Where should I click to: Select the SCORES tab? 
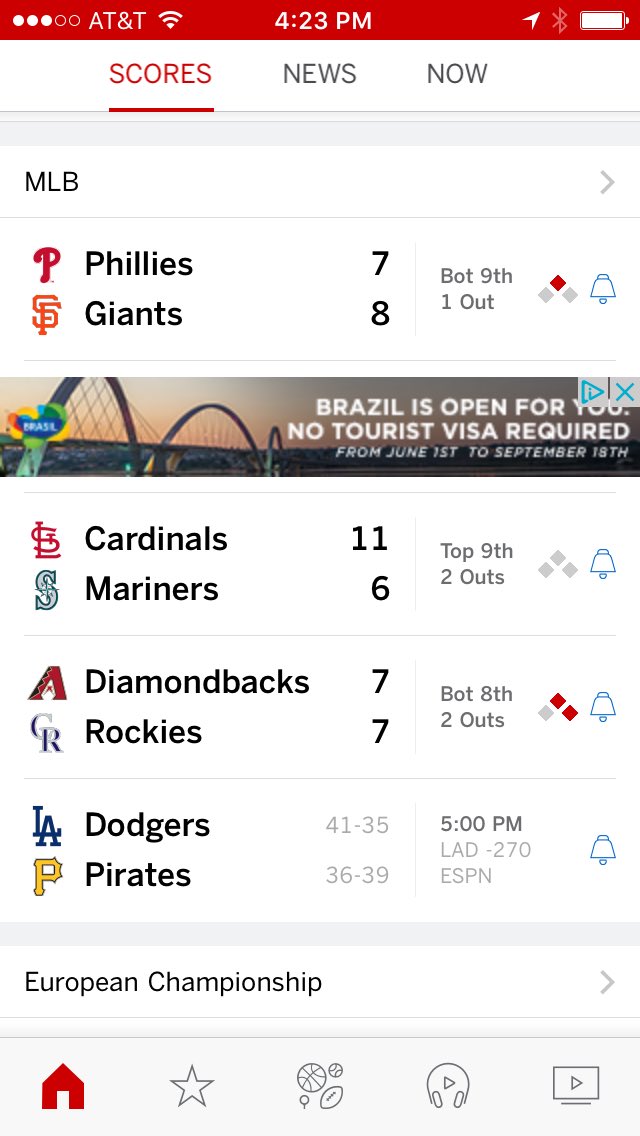[x=160, y=74]
